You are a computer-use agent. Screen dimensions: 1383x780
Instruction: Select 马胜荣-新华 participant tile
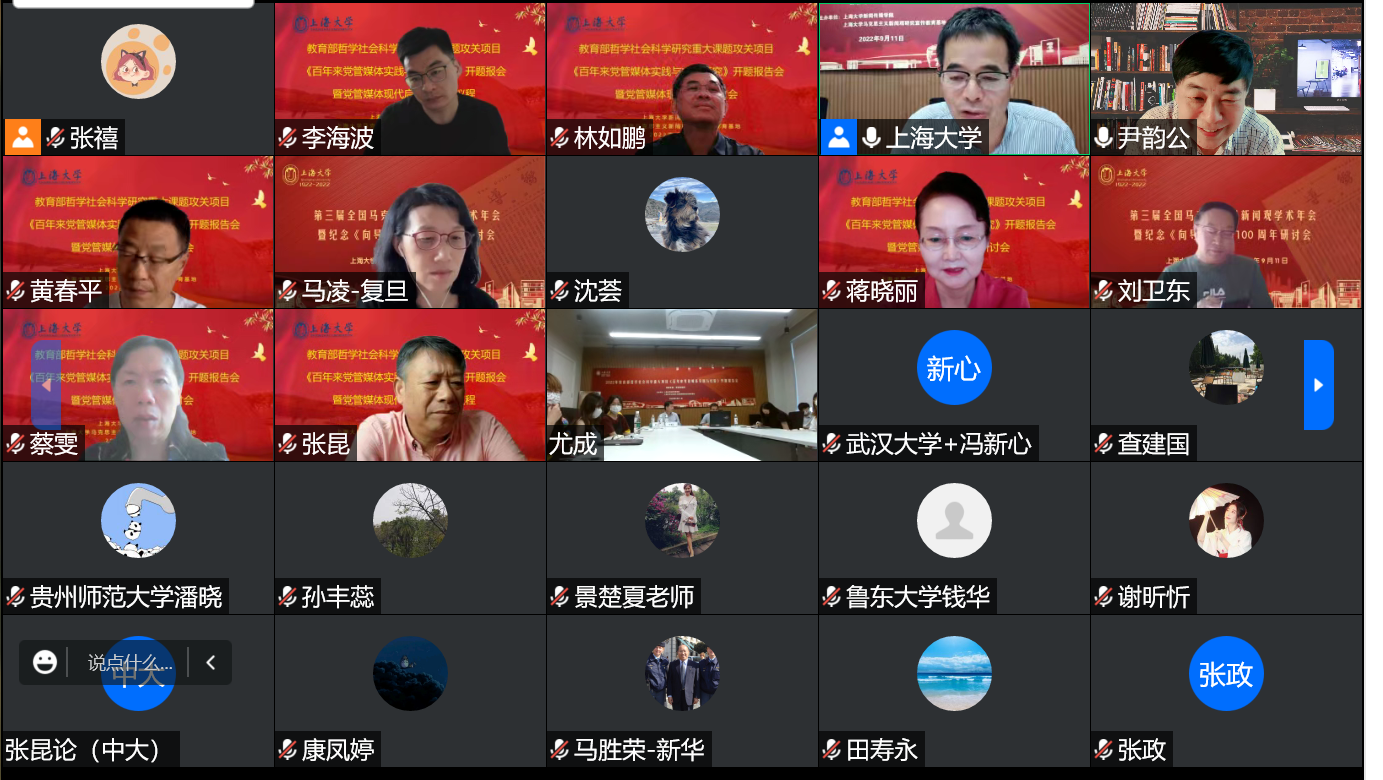click(x=682, y=690)
